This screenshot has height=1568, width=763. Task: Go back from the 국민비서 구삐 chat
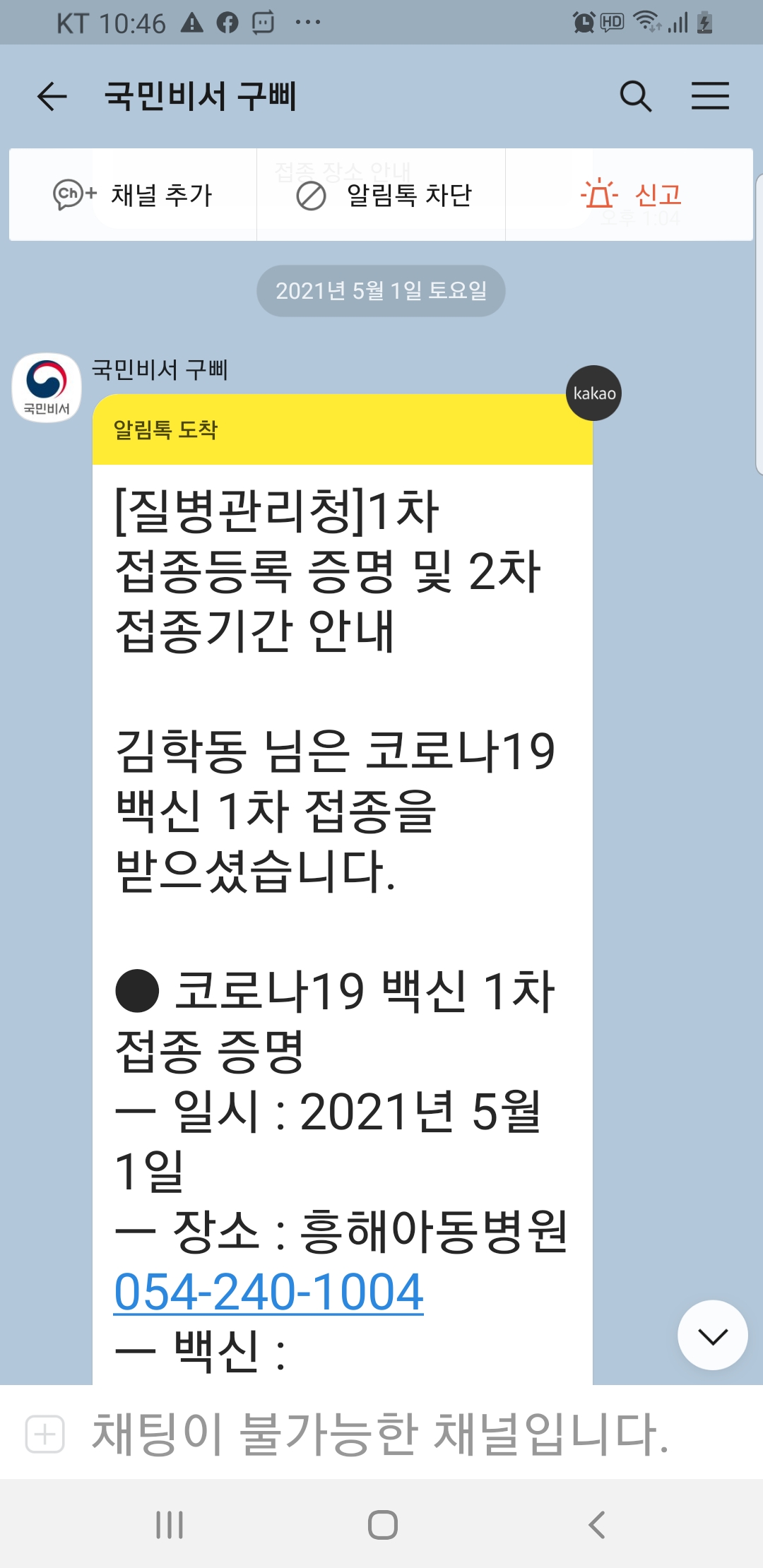tap(52, 96)
